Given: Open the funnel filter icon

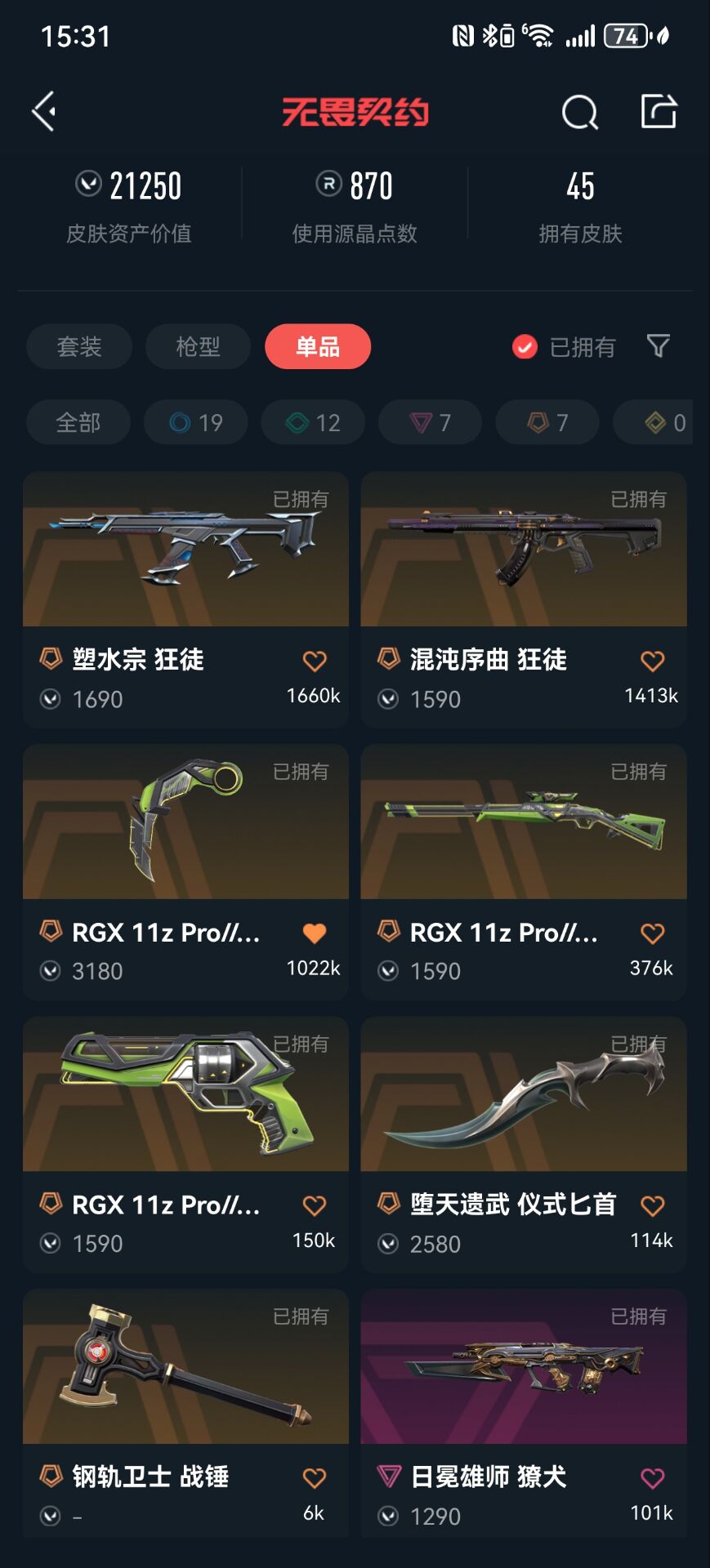Looking at the screenshot, I should [659, 346].
